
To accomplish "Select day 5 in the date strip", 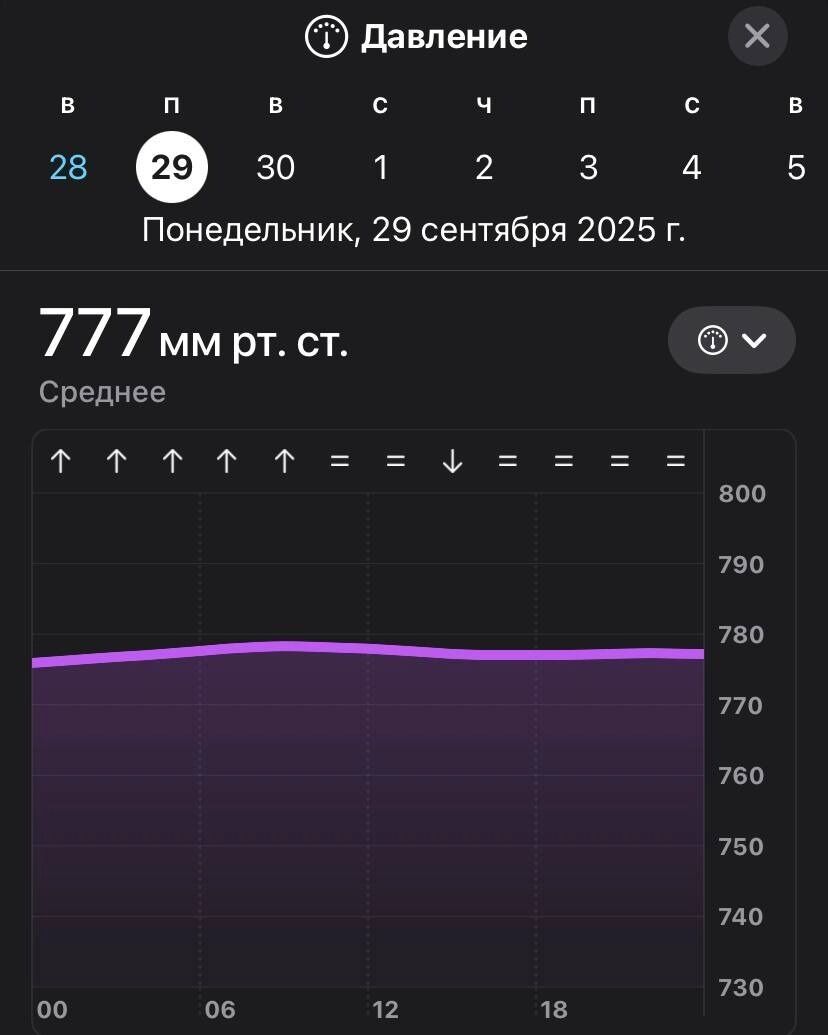I will (x=796, y=167).
